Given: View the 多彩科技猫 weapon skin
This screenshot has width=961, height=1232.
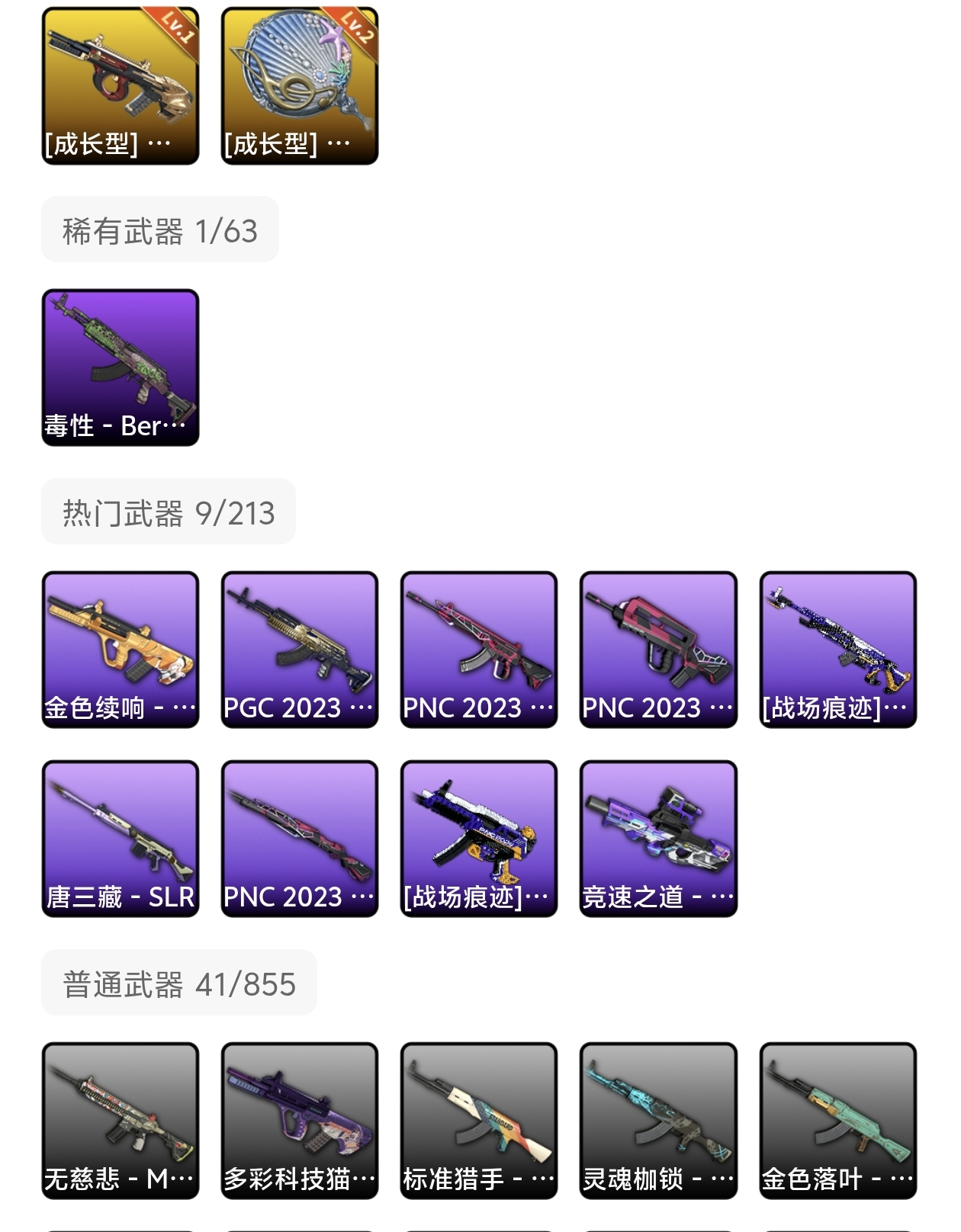Looking at the screenshot, I should tap(300, 1121).
